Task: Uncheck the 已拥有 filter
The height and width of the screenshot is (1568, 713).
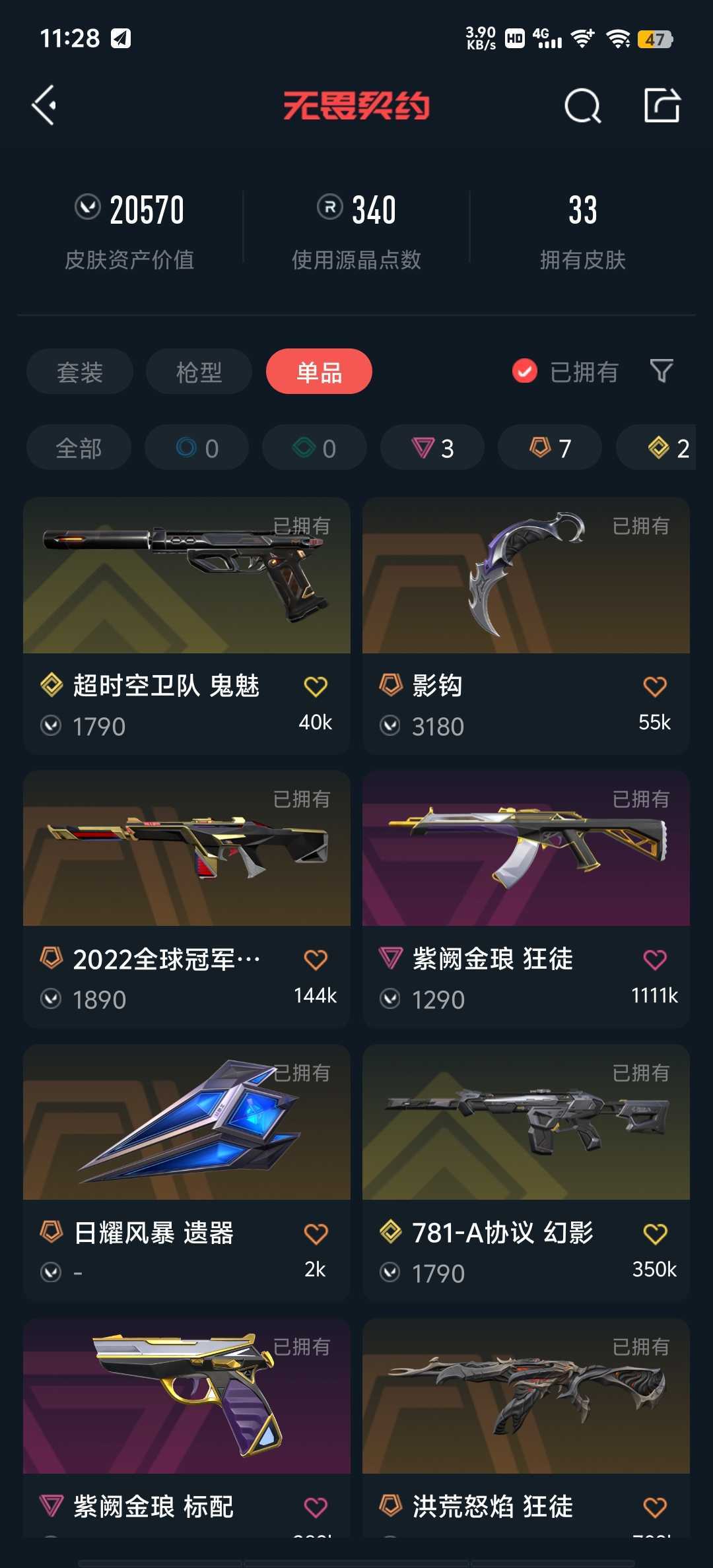Action: [565, 372]
